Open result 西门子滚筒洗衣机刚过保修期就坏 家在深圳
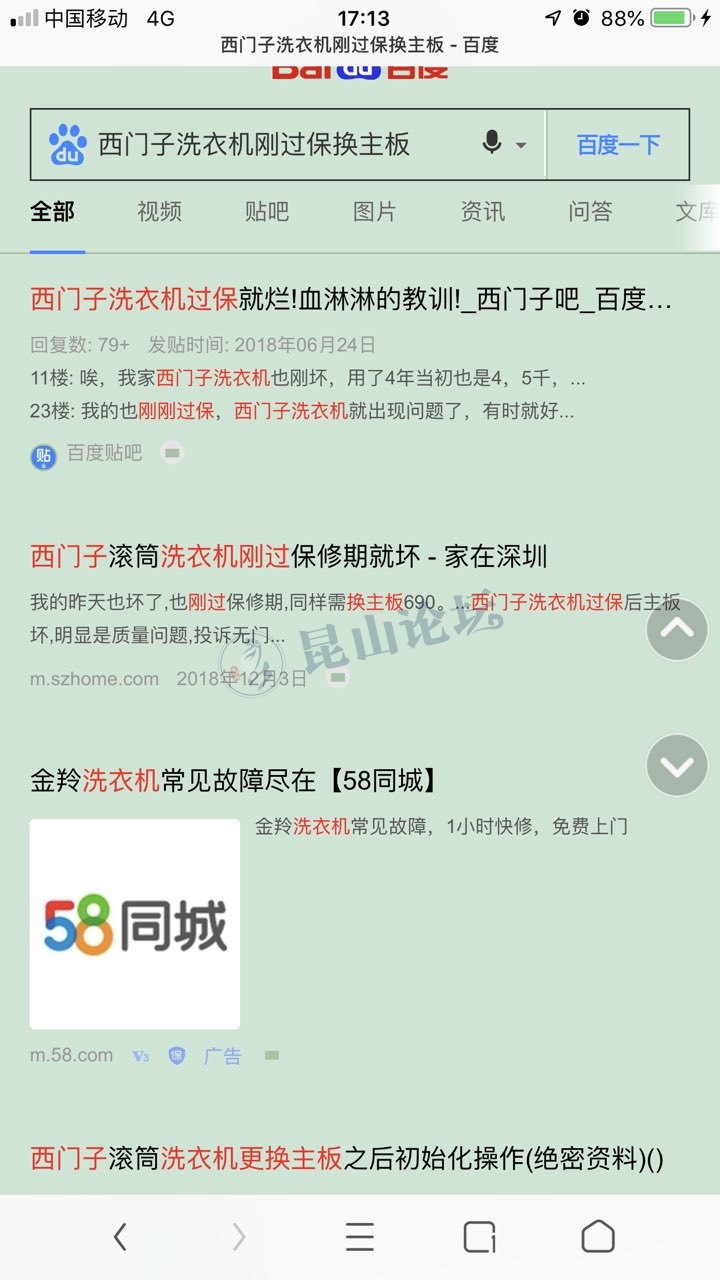Screen dimensions: 720x1280 click(x=289, y=556)
